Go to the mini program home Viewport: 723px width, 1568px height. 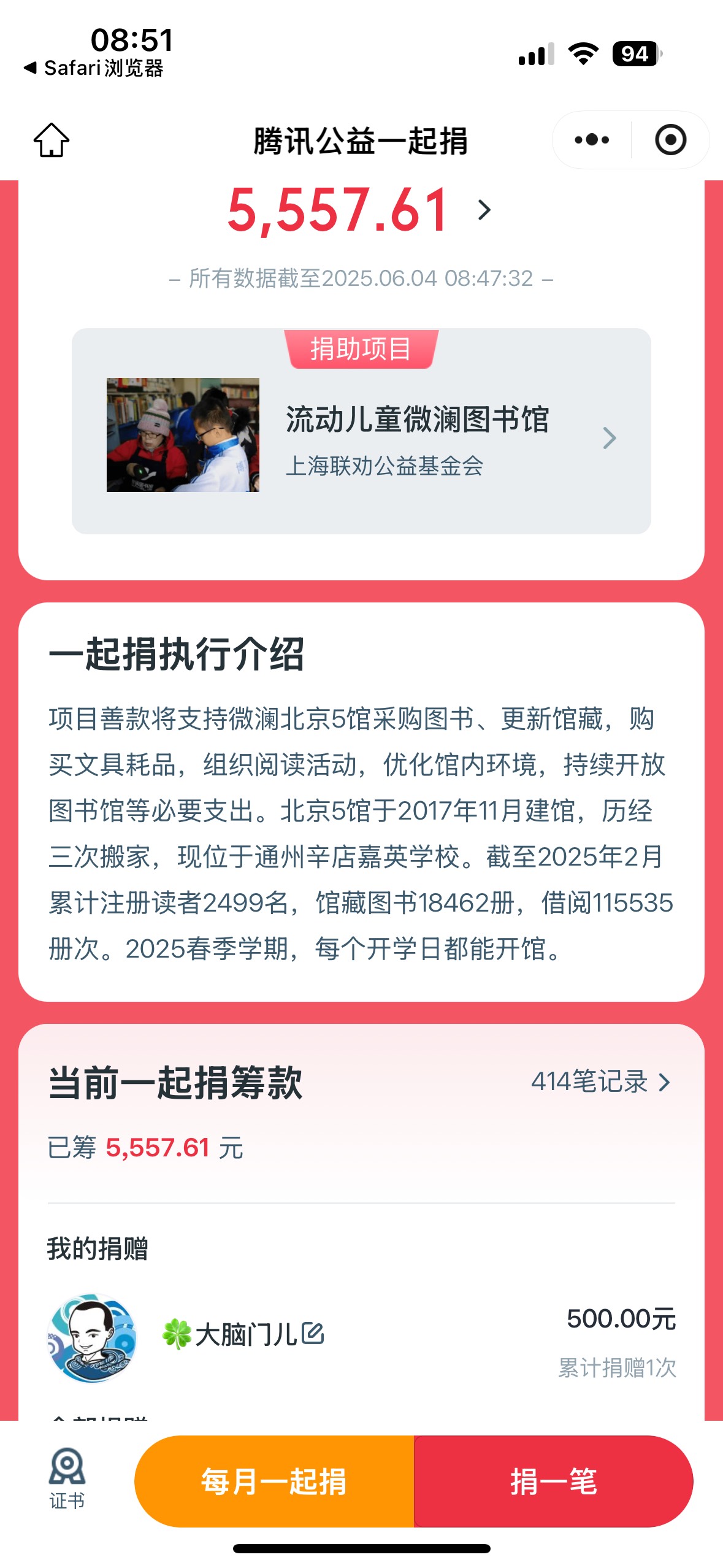pyautogui.click(x=52, y=140)
